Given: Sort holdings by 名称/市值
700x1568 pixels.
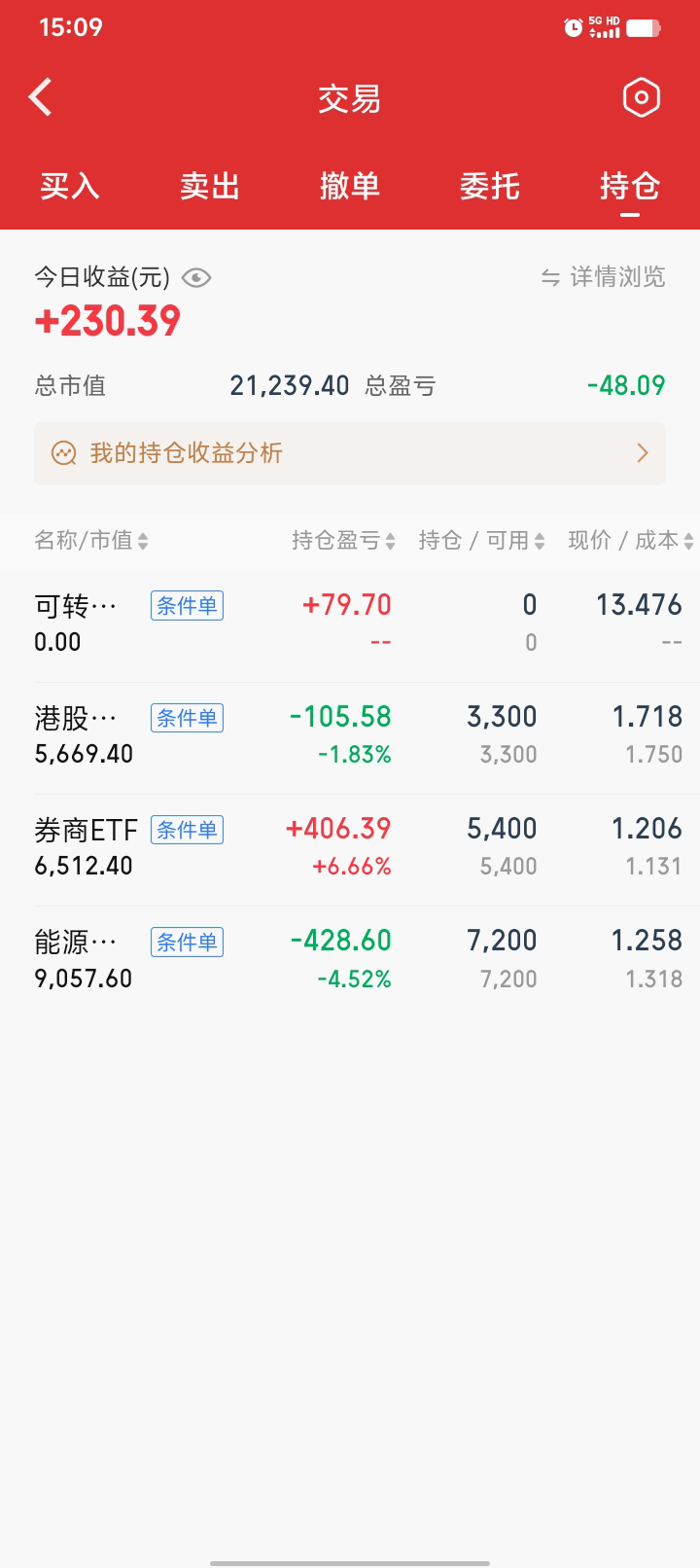Looking at the screenshot, I should pos(91,541).
